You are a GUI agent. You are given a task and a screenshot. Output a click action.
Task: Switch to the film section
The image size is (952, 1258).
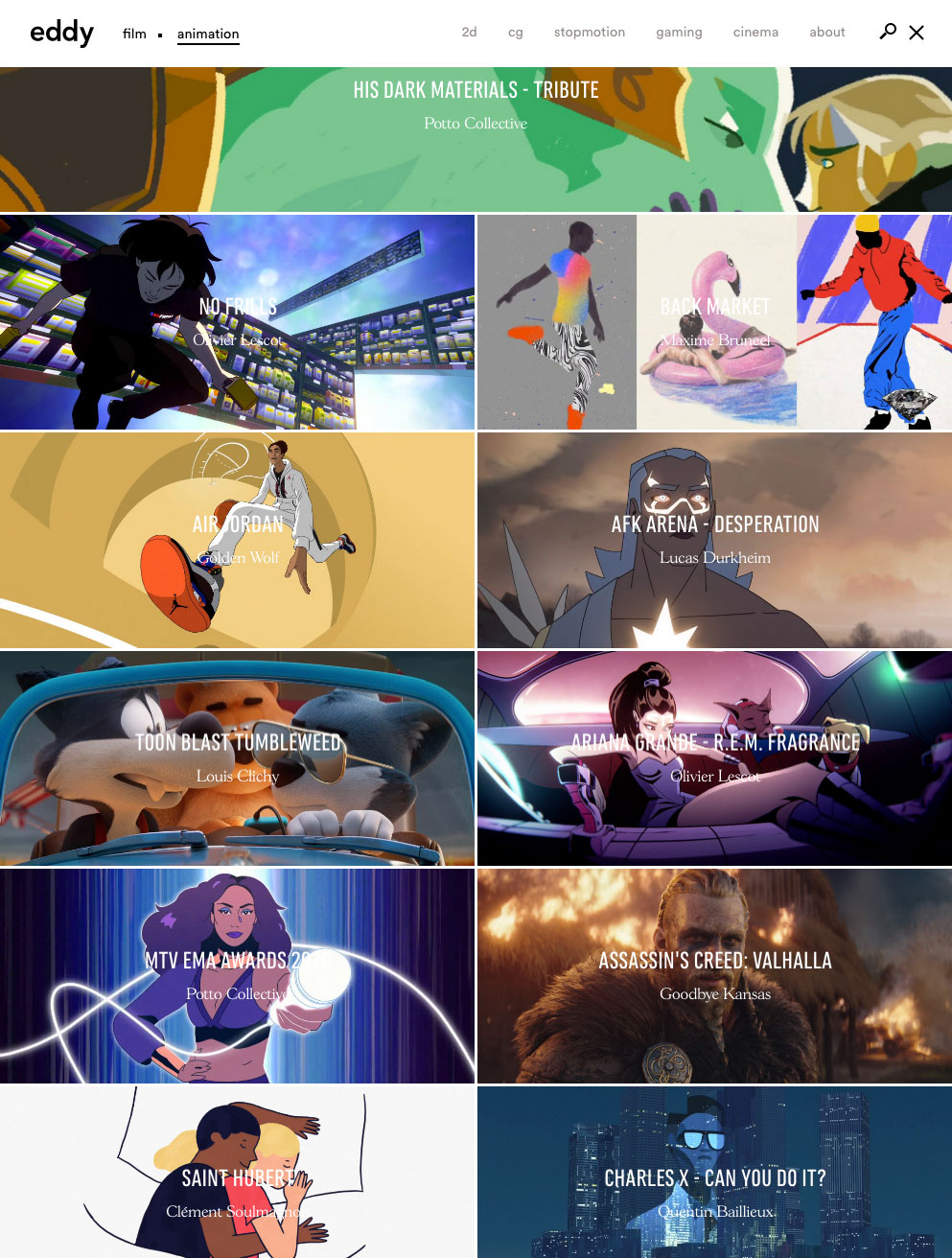tap(134, 34)
